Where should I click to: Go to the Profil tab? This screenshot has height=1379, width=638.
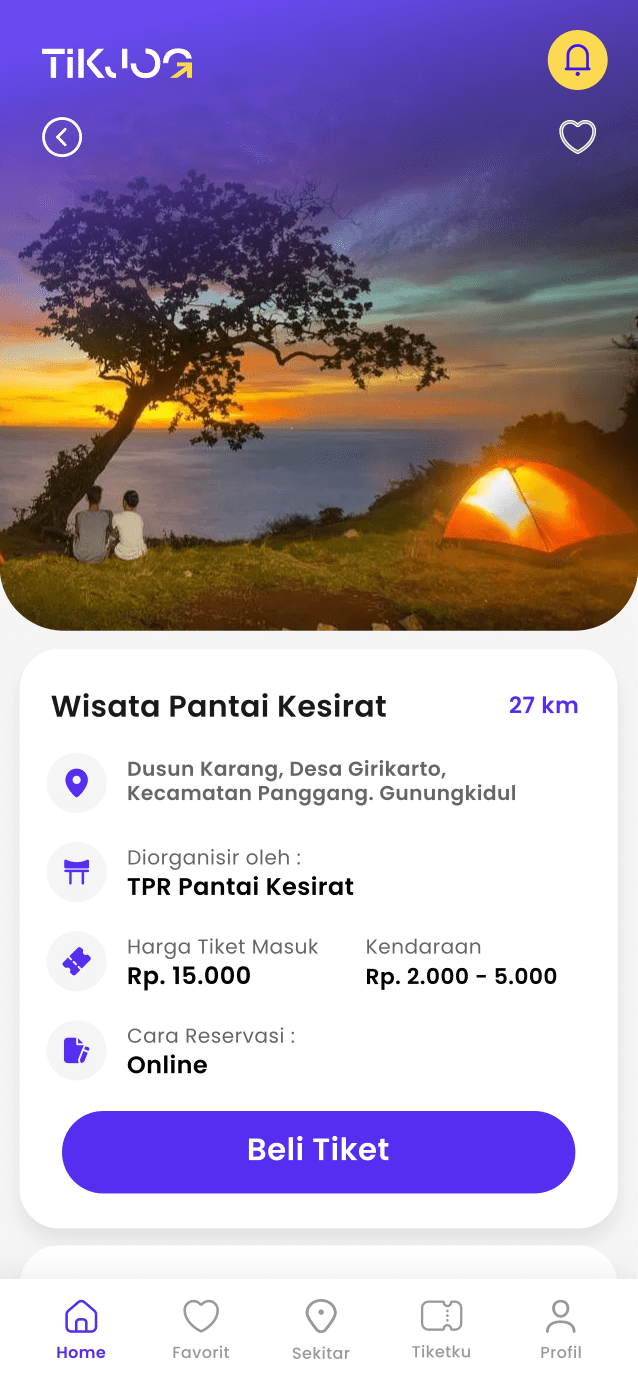561,1329
